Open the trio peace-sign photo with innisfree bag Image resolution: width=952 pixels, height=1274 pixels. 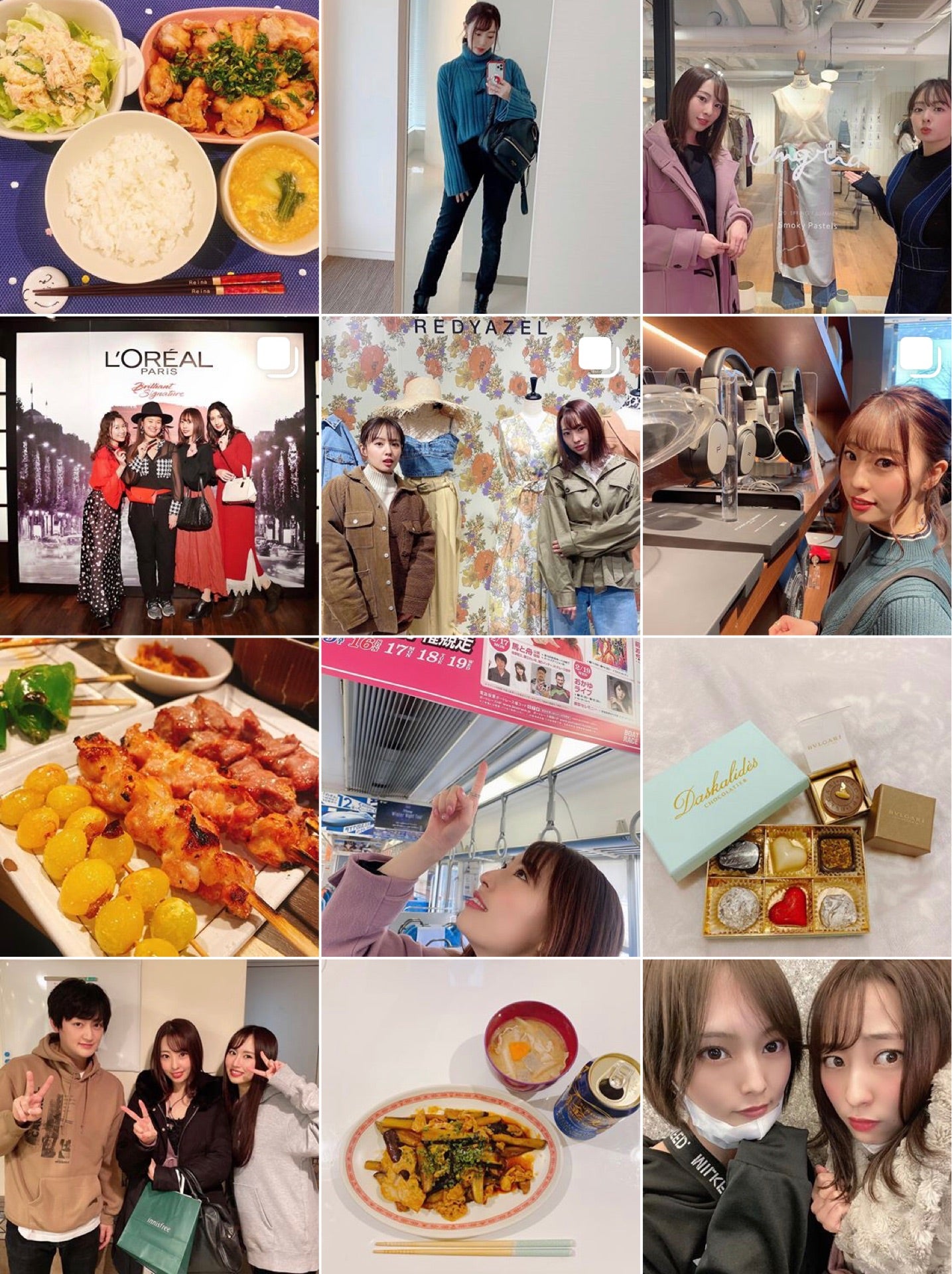pos(159,1116)
